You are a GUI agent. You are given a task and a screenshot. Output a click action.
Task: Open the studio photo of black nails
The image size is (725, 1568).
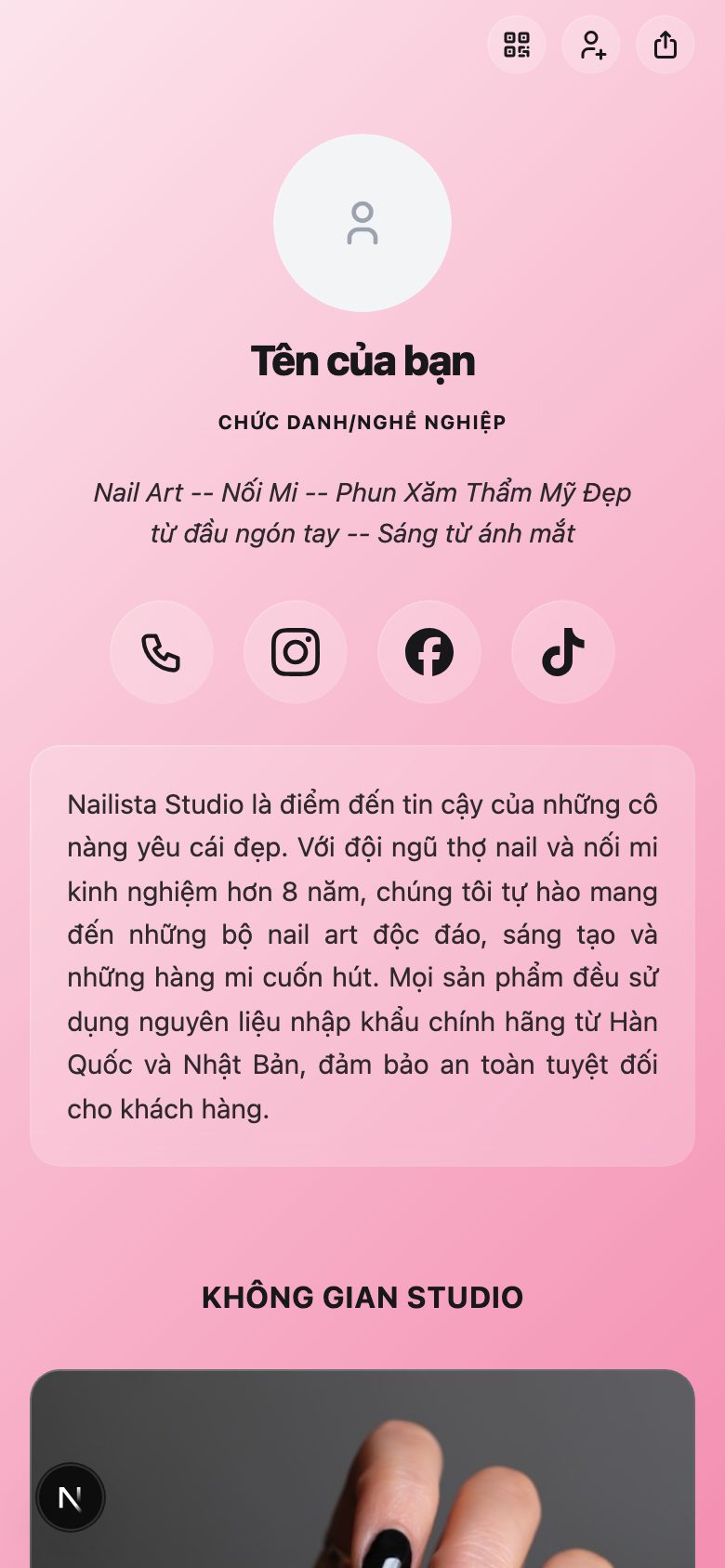pyautogui.click(x=362, y=1468)
